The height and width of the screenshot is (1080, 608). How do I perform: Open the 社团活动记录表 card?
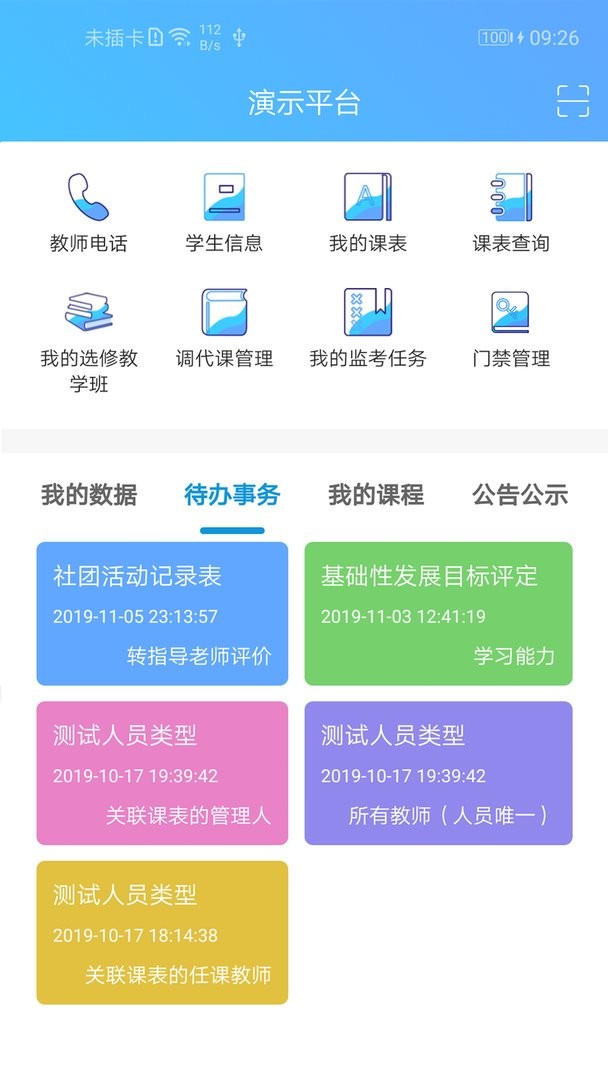click(x=162, y=614)
